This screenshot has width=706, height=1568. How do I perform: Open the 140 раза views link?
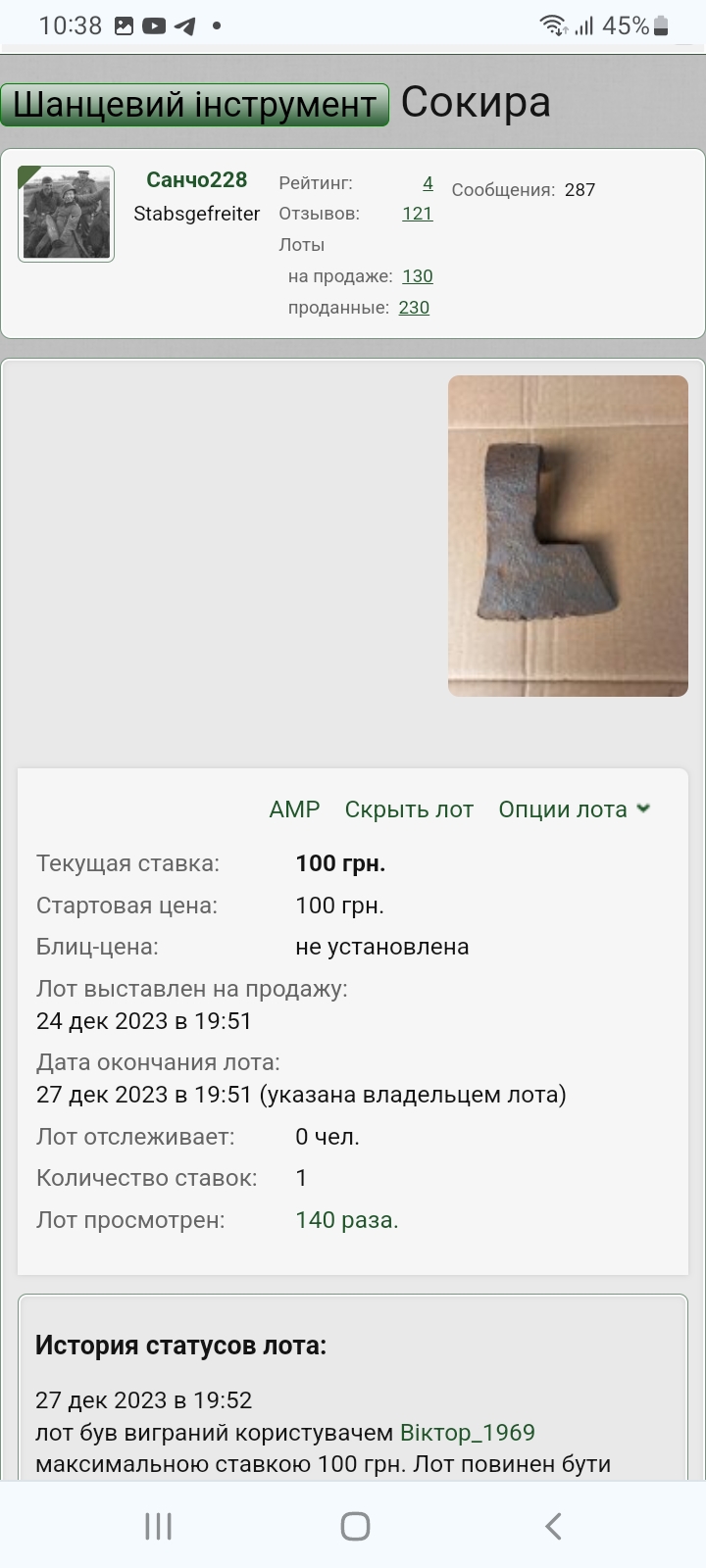pos(347,1220)
